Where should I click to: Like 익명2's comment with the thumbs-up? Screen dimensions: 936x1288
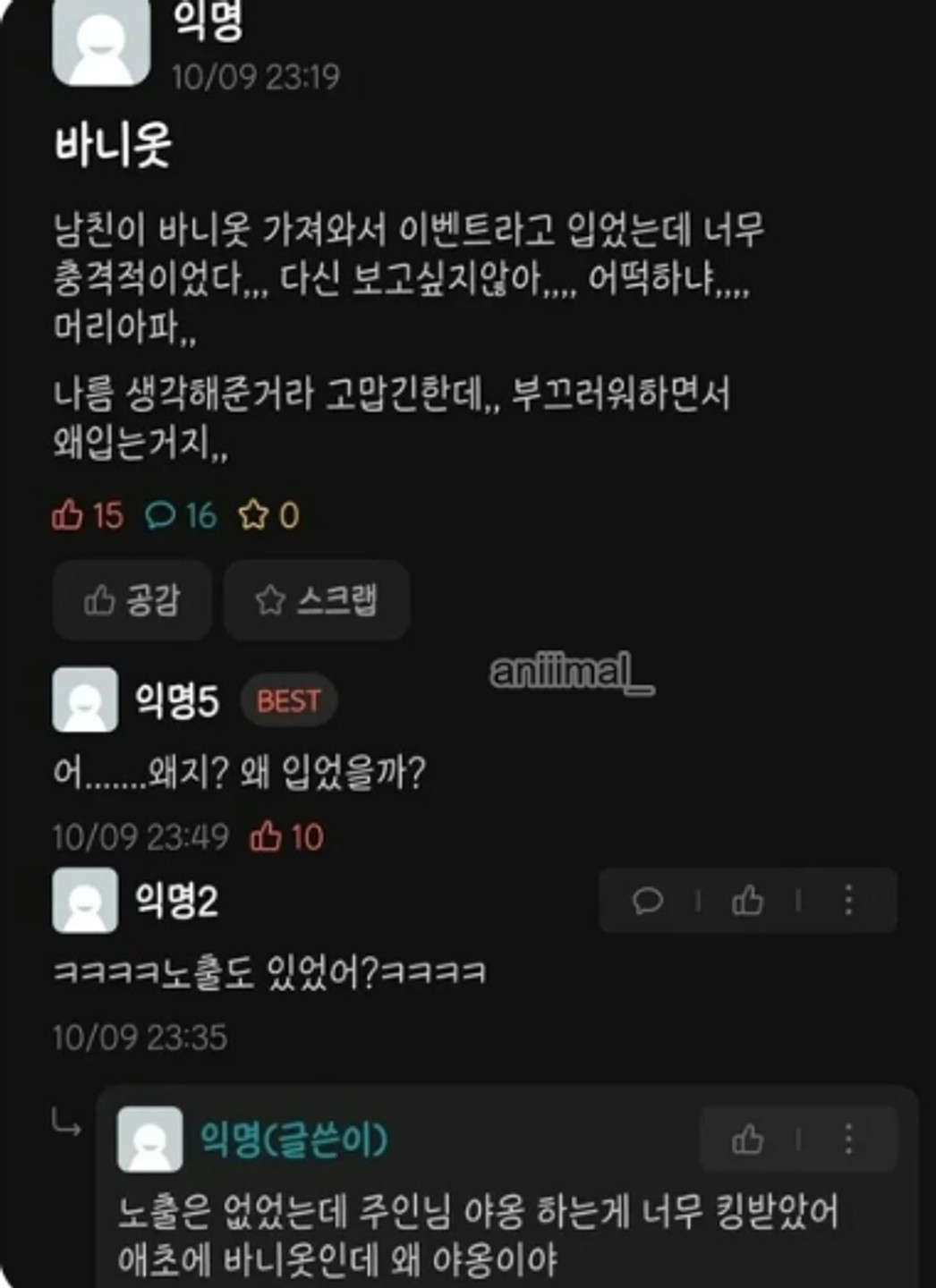pyautogui.click(x=747, y=901)
